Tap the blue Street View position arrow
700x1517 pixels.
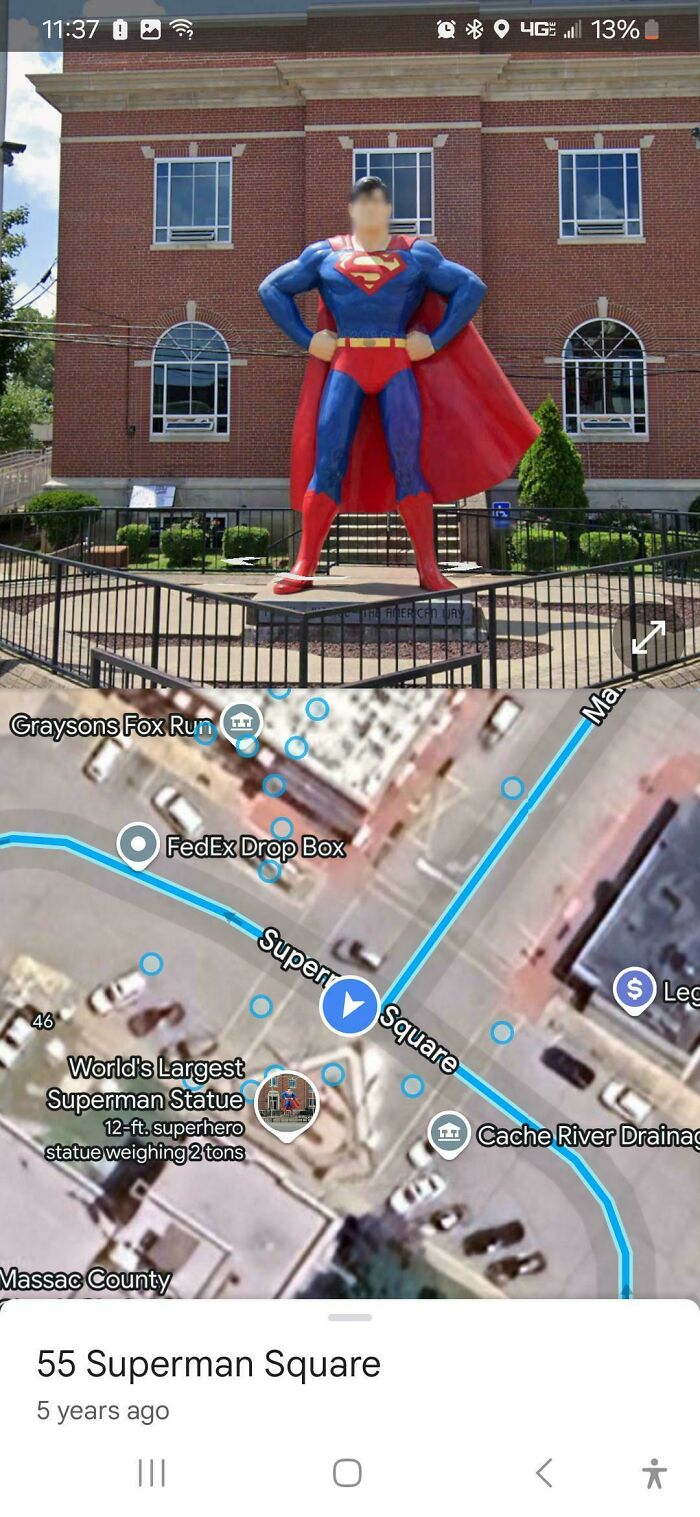(349, 1006)
